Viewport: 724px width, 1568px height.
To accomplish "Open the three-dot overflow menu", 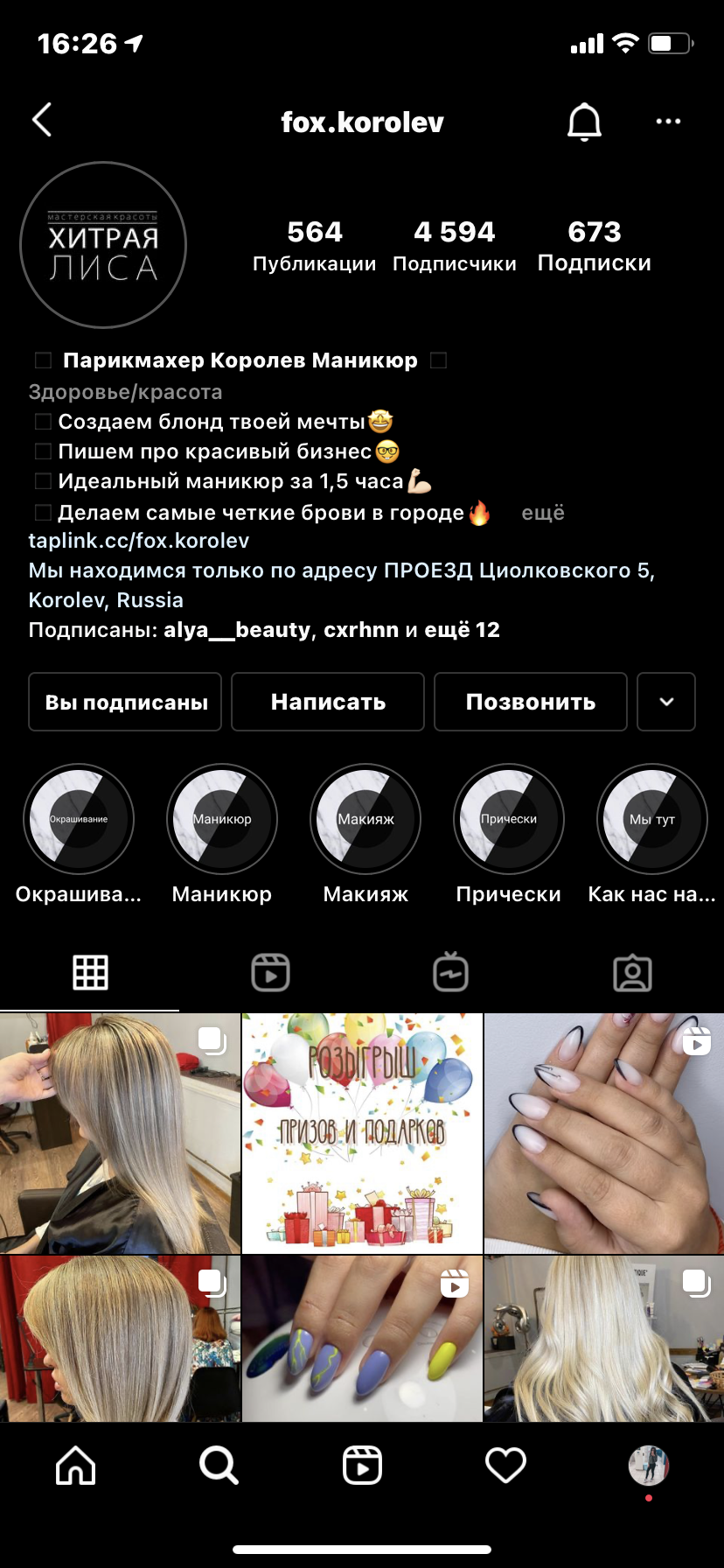I will (x=668, y=122).
